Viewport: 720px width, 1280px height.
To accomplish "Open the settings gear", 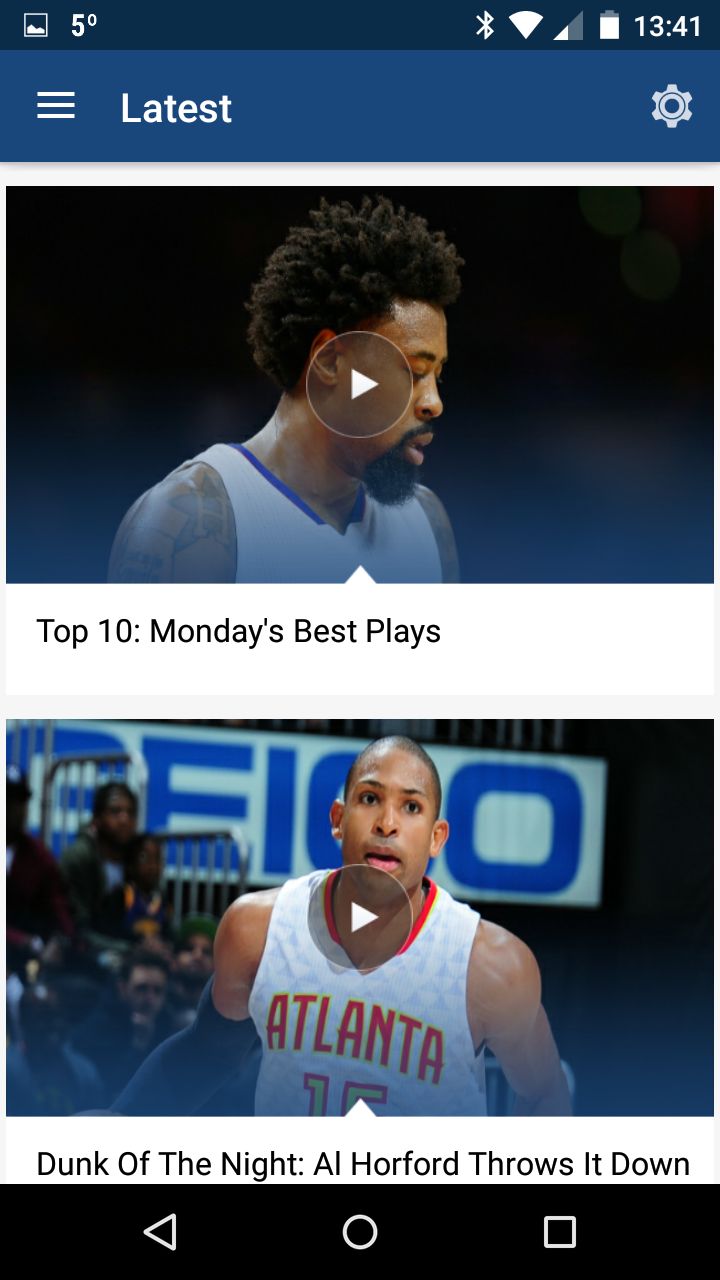I will point(672,107).
